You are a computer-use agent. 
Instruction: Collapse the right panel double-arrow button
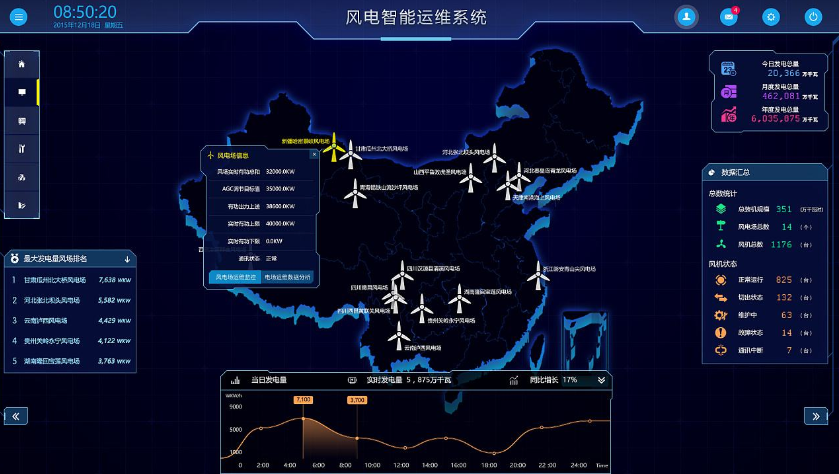click(x=817, y=416)
